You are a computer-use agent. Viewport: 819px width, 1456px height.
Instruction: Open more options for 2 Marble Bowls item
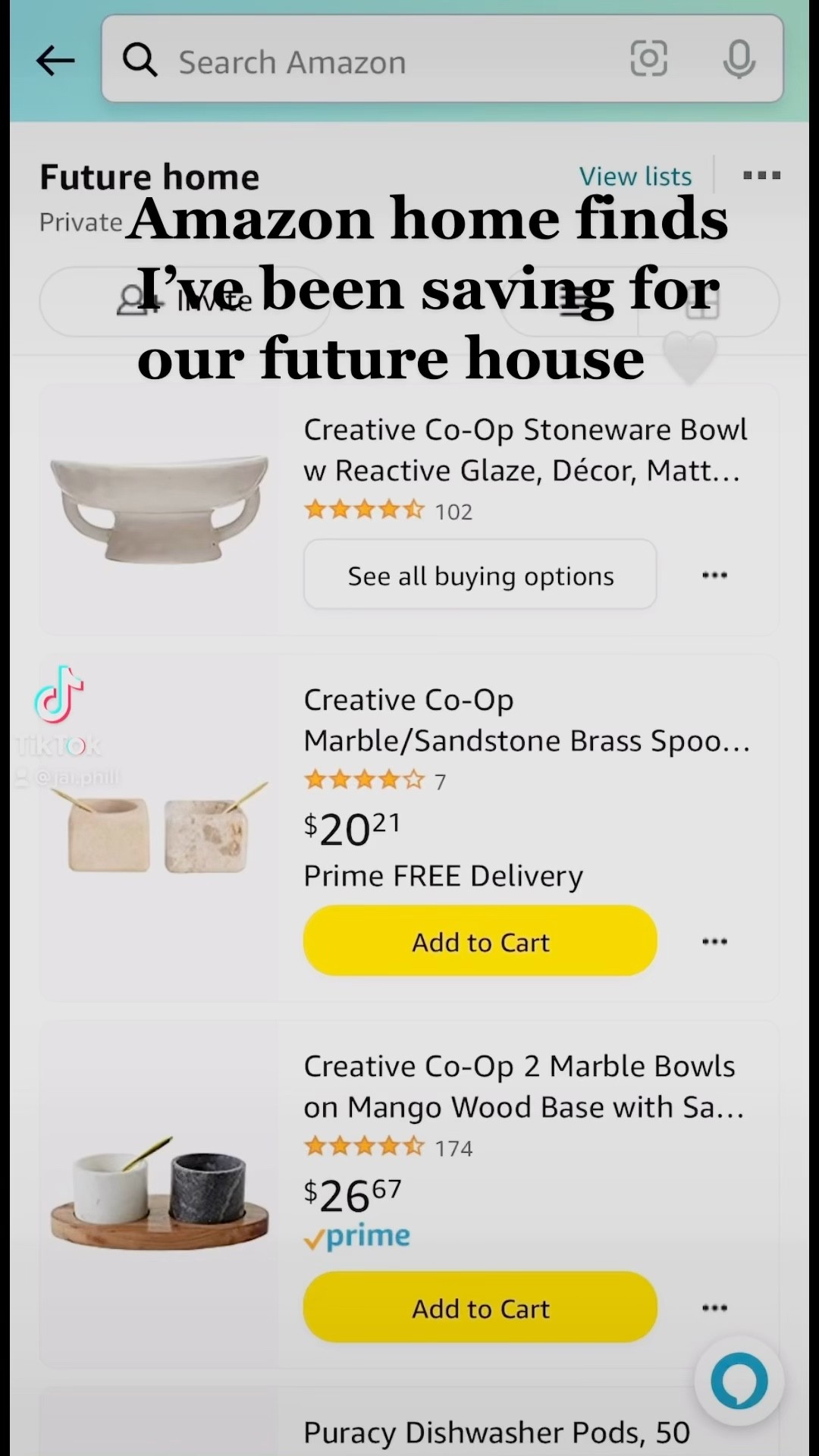[714, 1307]
